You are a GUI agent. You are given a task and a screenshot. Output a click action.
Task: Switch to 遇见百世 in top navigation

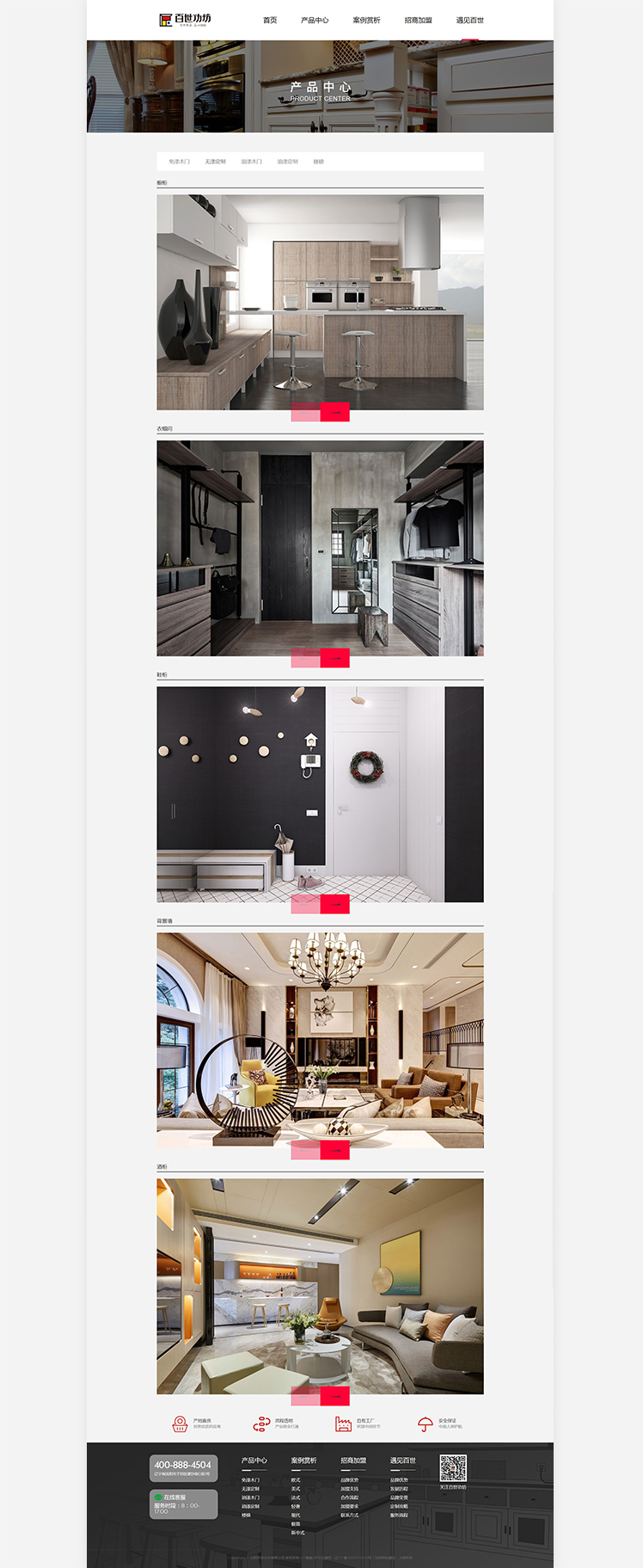tap(469, 20)
